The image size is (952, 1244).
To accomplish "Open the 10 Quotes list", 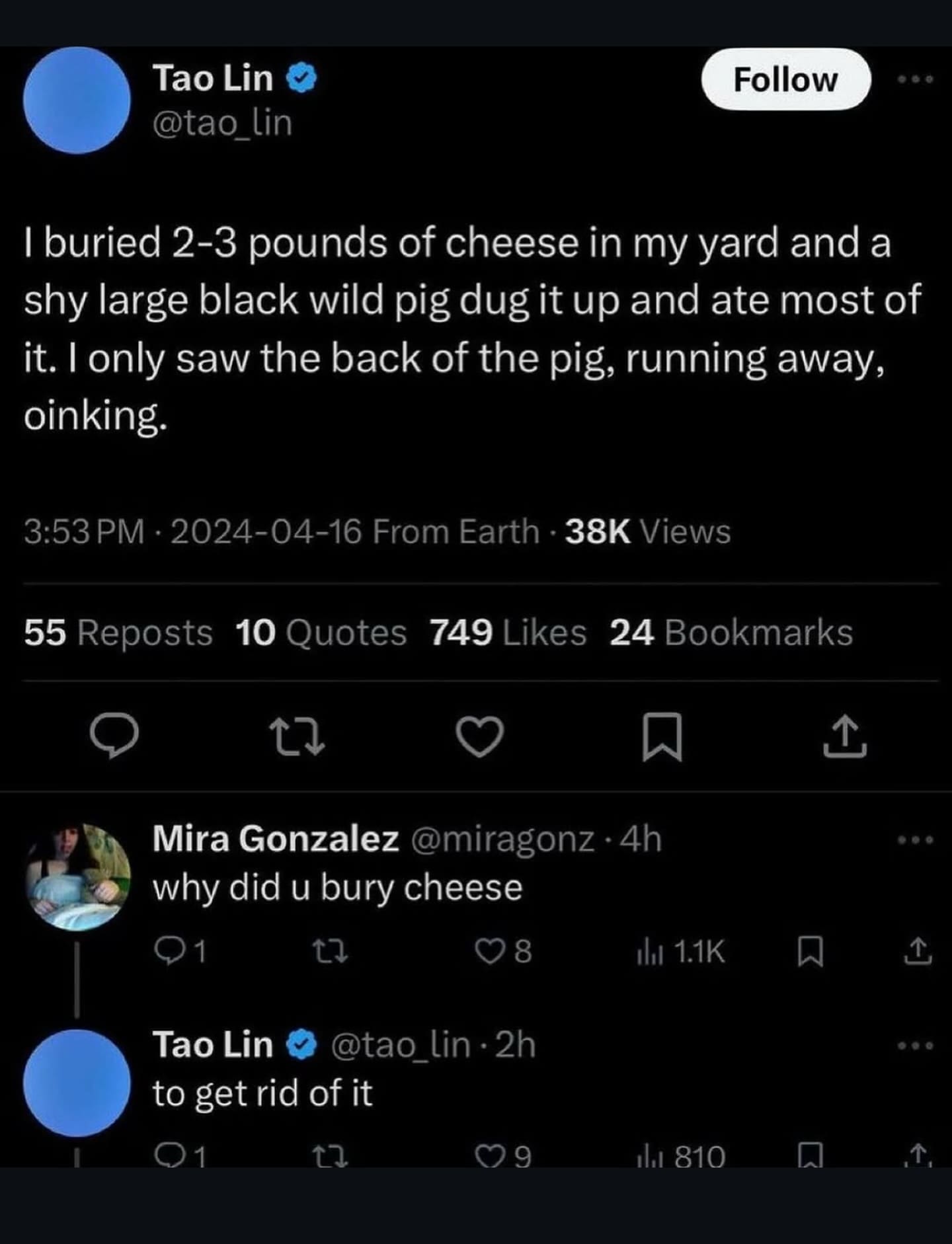I will click(x=321, y=633).
